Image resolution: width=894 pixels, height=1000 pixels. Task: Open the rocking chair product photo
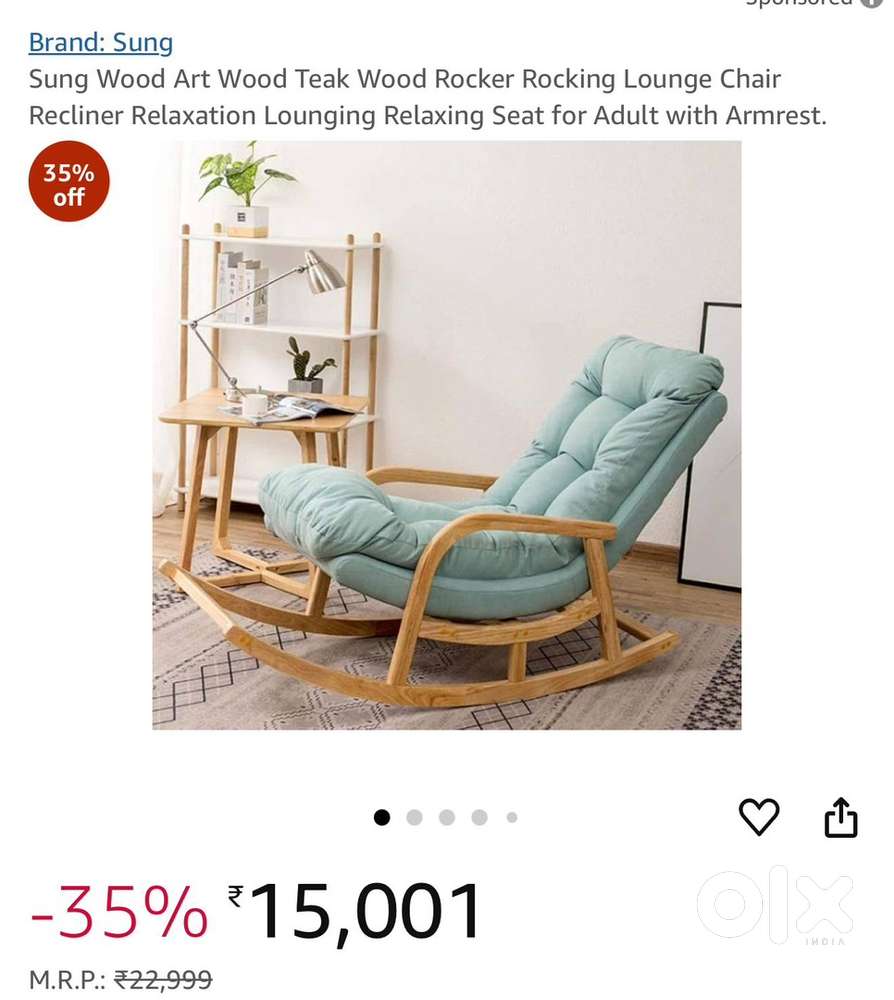(447, 435)
